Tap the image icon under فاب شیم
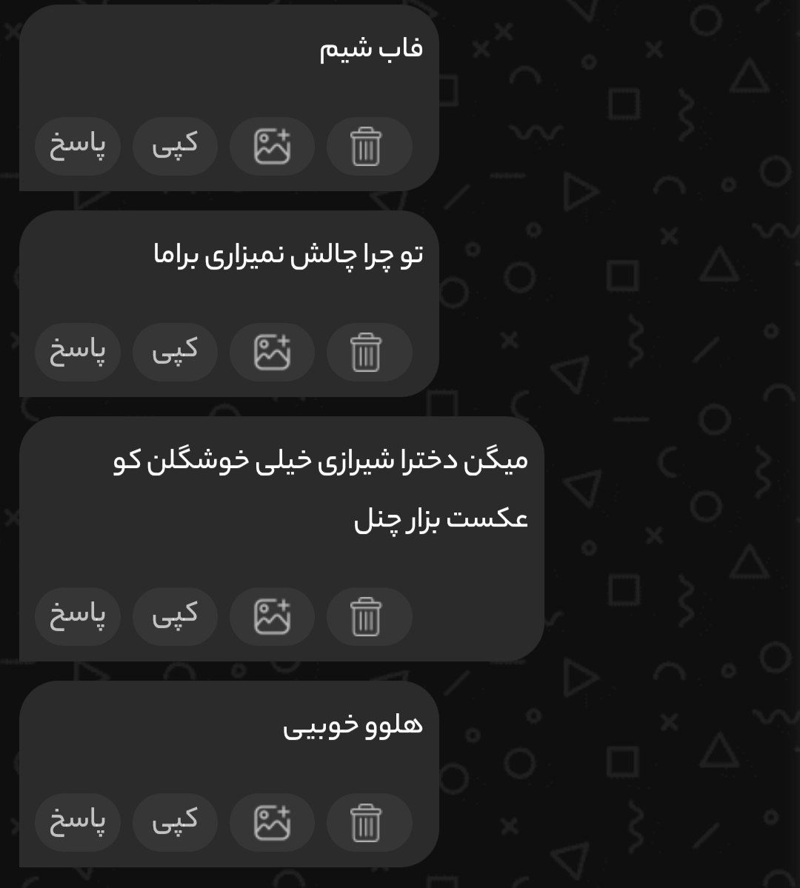The width and height of the screenshot is (800, 888). (272, 146)
